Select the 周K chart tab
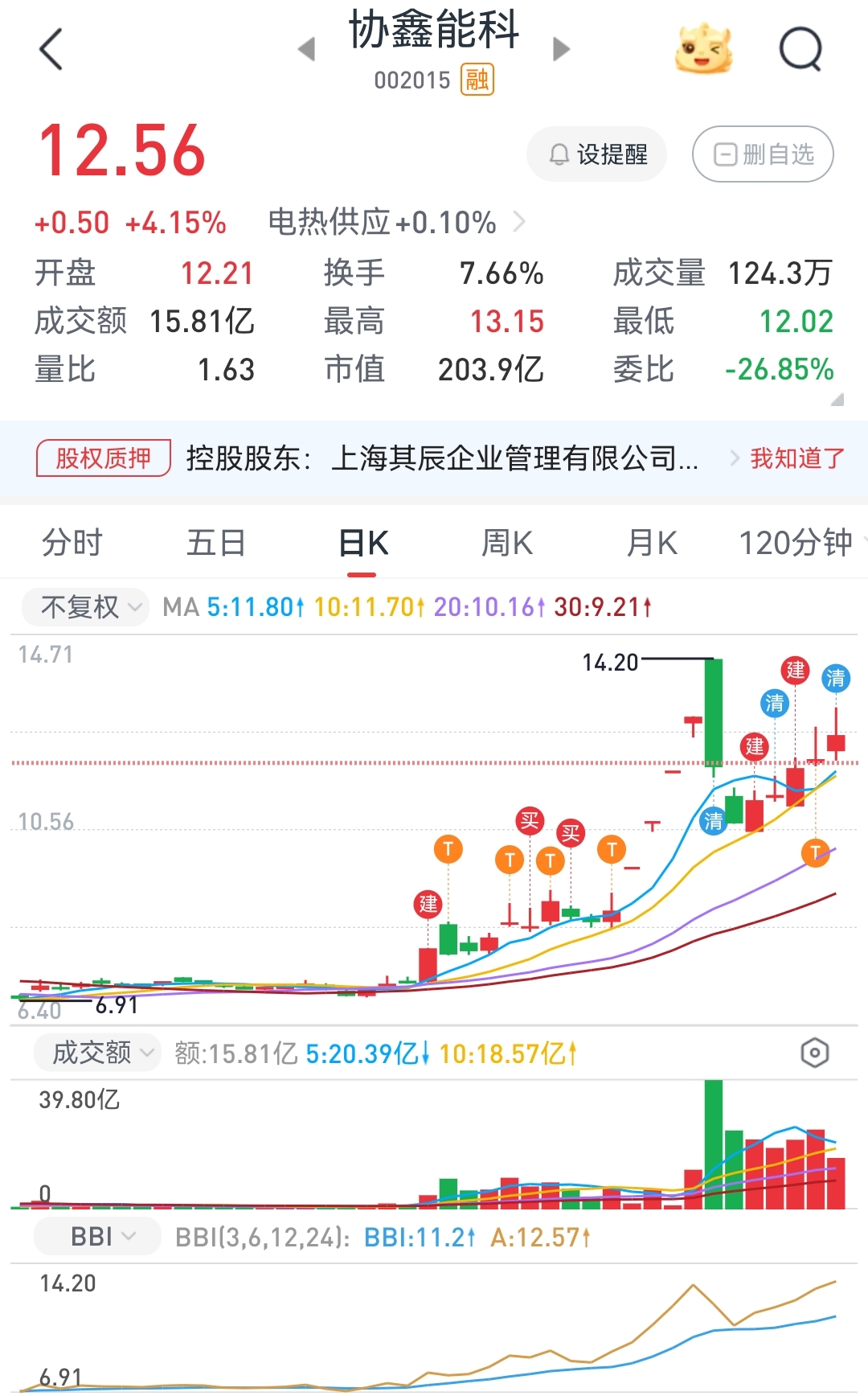868x1396 pixels. [x=507, y=543]
